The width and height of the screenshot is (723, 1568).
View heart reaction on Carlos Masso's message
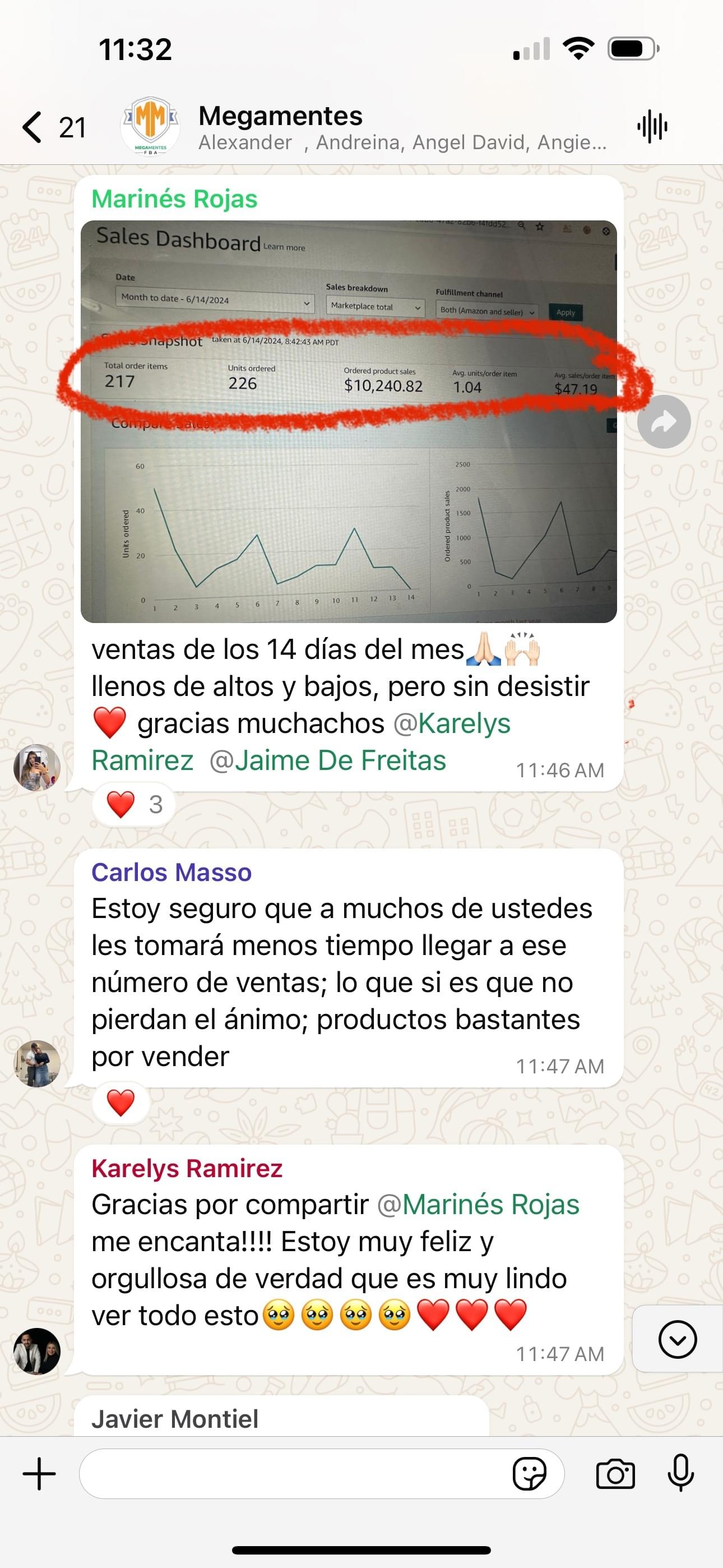pos(121,1103)
